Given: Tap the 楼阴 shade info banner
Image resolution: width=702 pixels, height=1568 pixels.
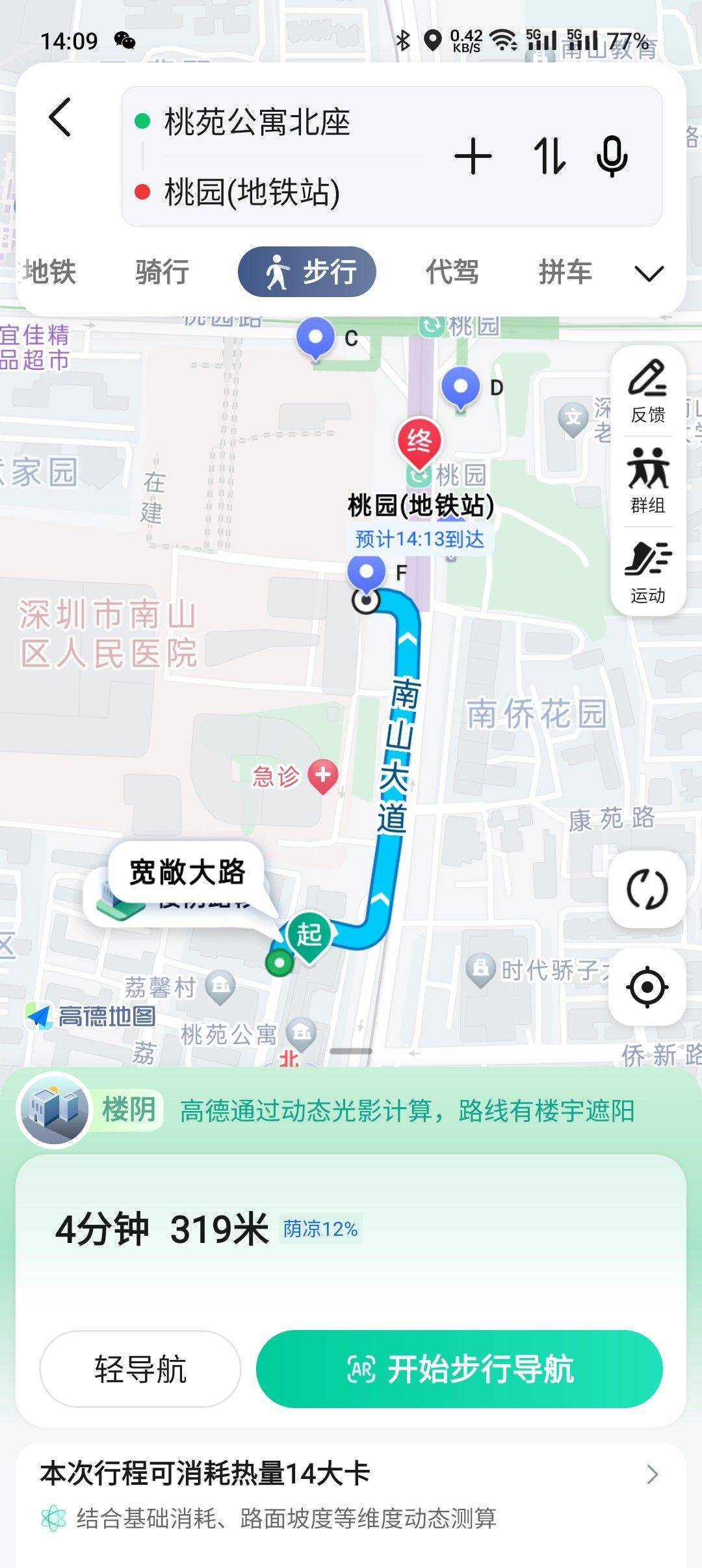Looking at the screenshot, I should coord(351,1110).
